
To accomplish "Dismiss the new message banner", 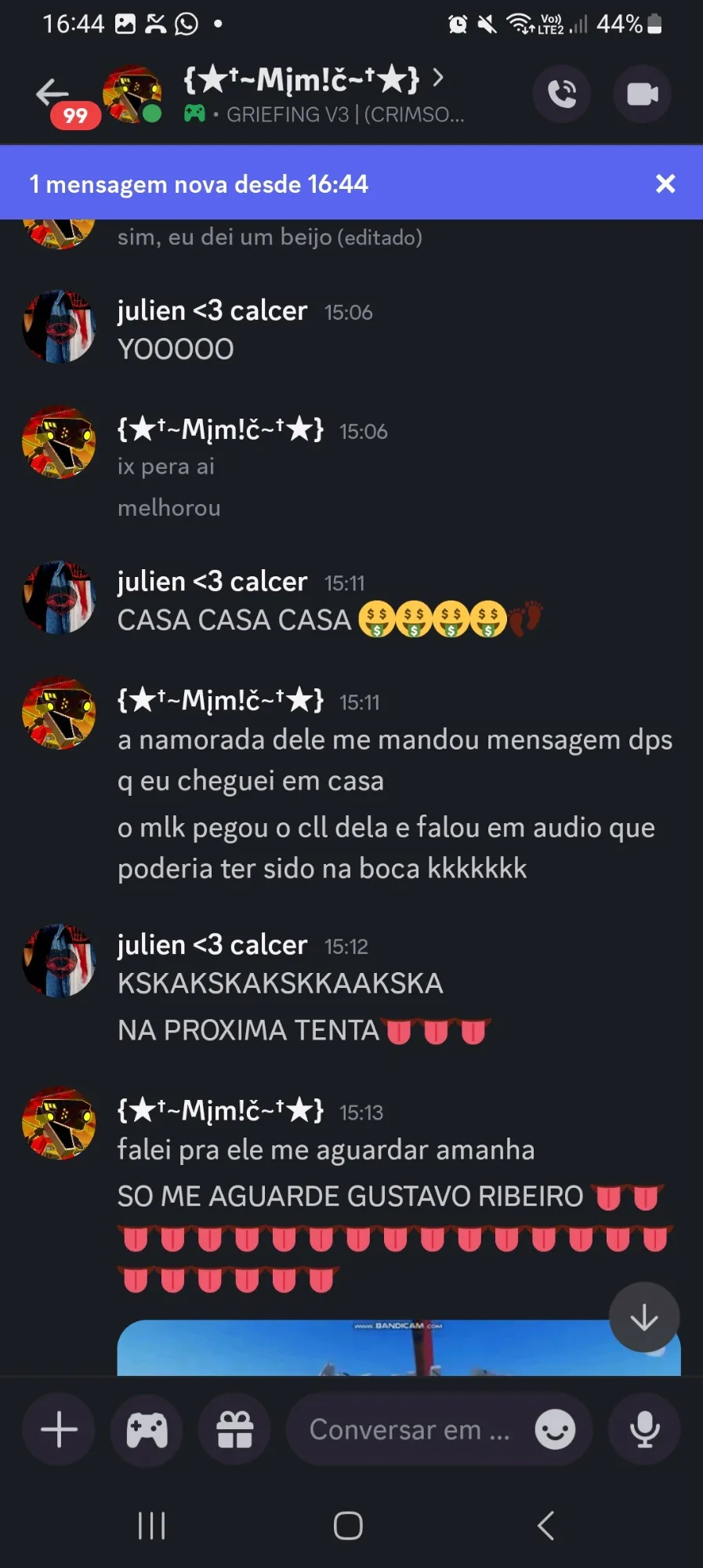I will (x=665, y=183).
